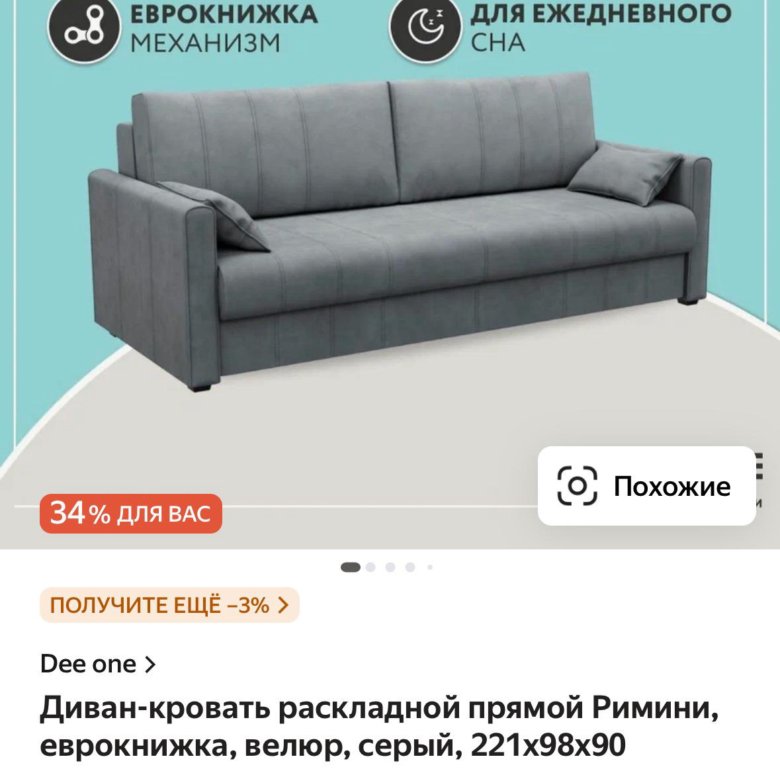Open the Похожие similar-items search
Screen dimensions: 780x780
coord(646,486)
